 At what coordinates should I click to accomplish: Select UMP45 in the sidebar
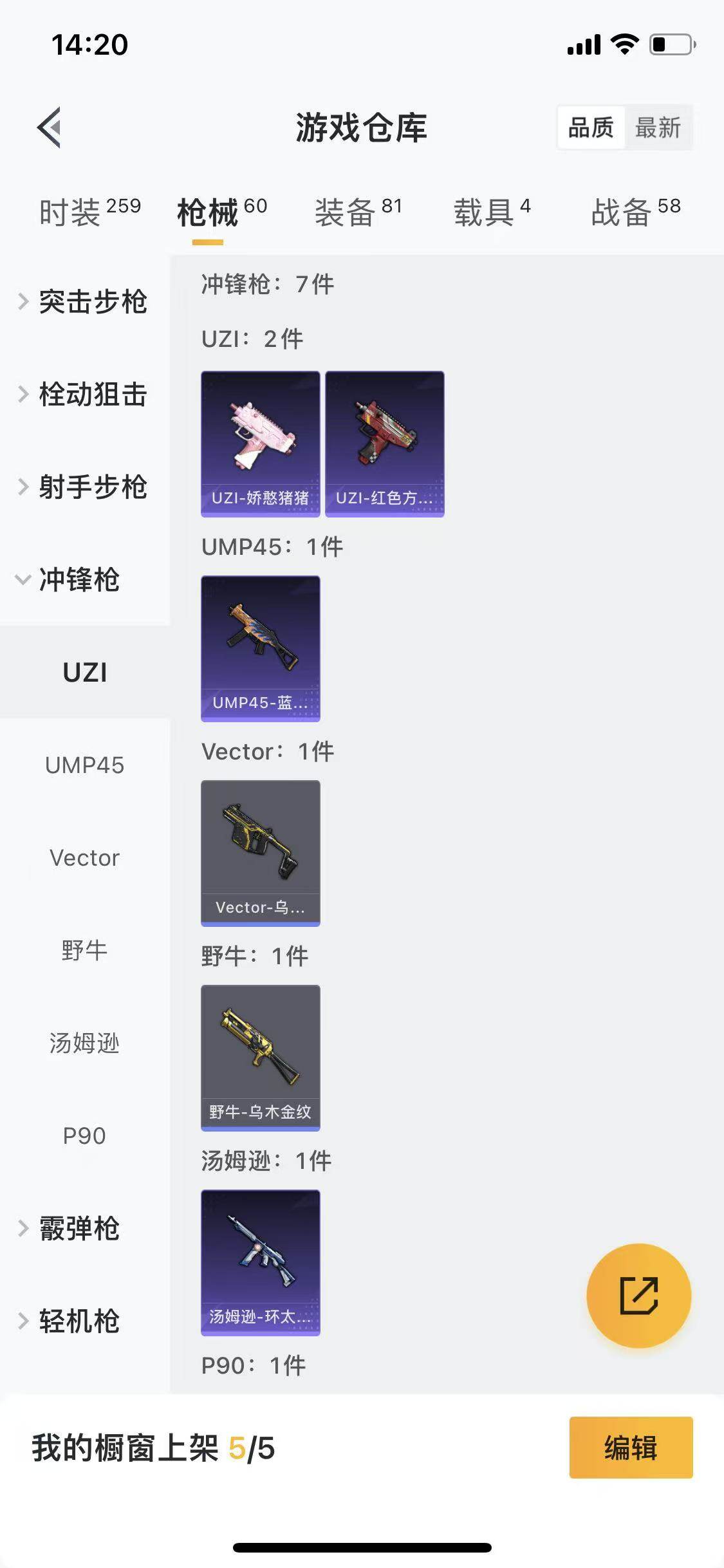click(x=84, y=765)
